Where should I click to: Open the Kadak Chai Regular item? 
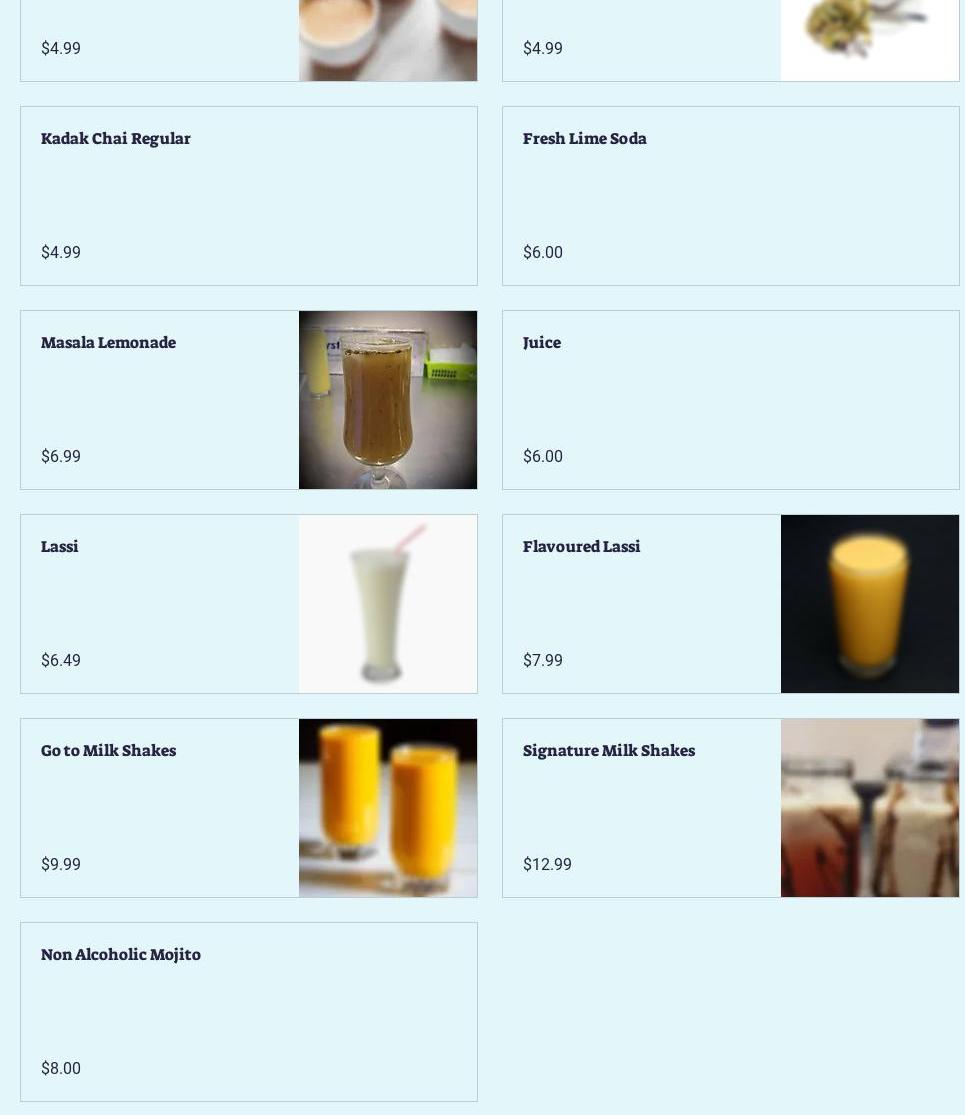(248, 196)
